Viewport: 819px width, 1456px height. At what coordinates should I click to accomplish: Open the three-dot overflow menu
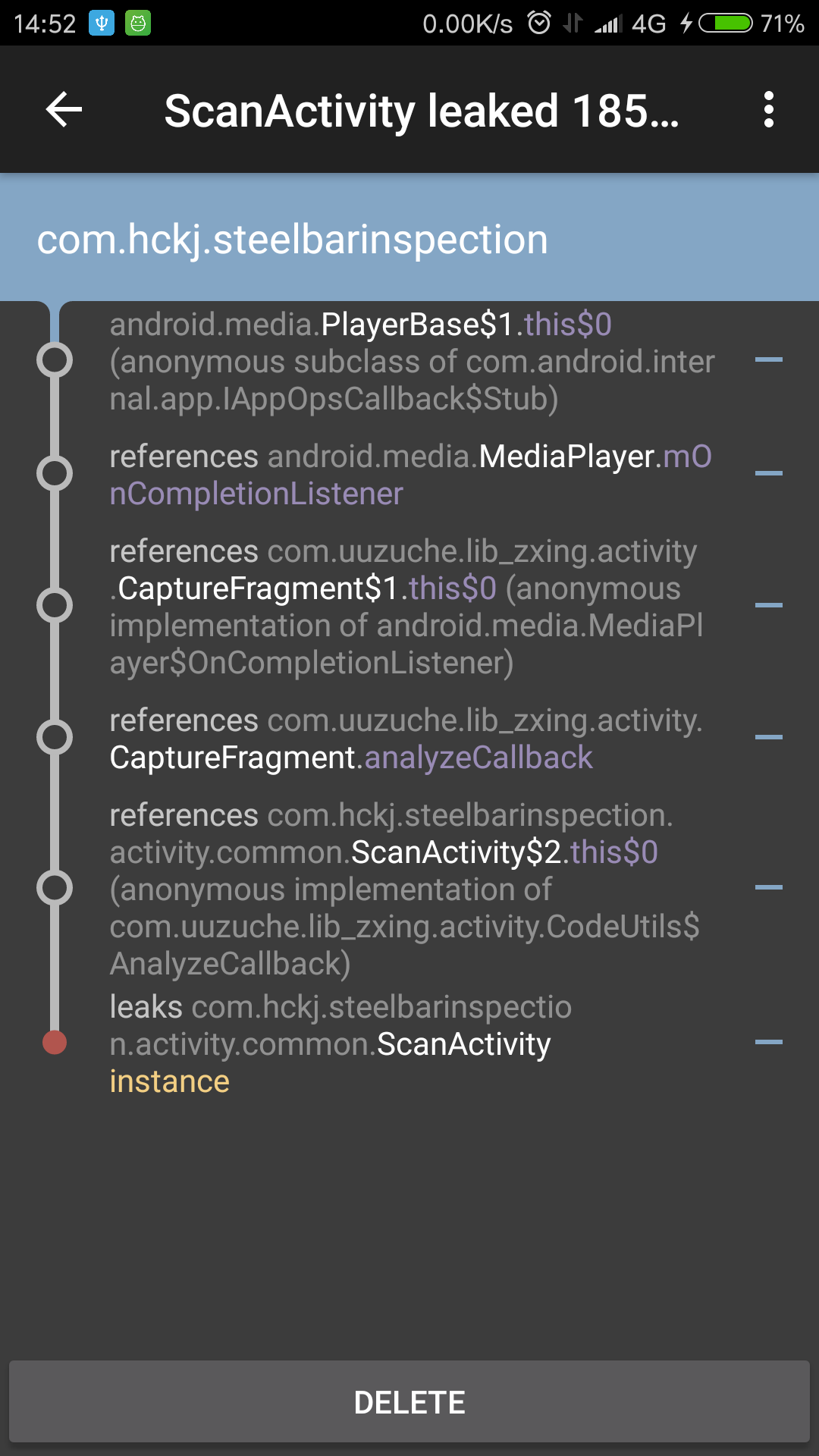click(770, 110)
